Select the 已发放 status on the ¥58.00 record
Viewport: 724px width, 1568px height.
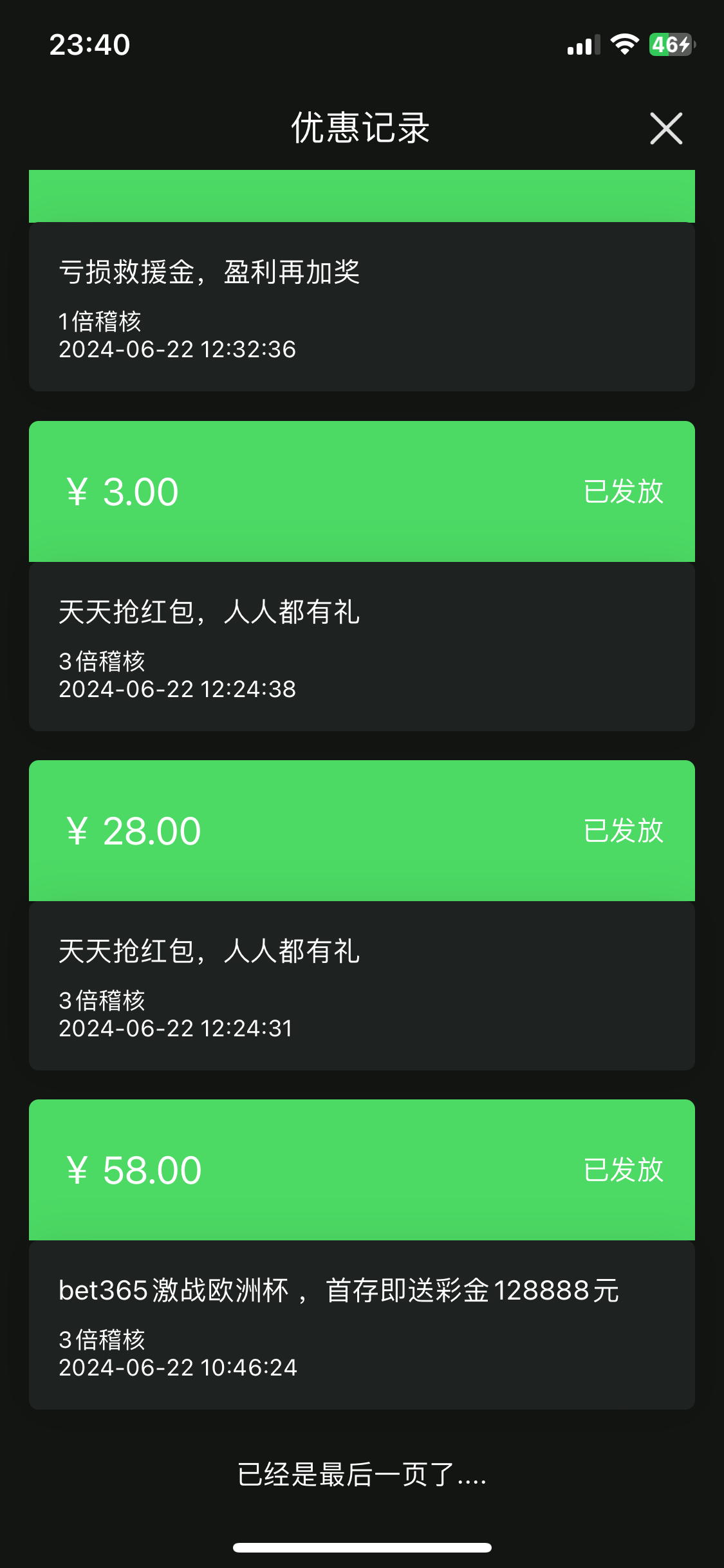(623, 1170)
